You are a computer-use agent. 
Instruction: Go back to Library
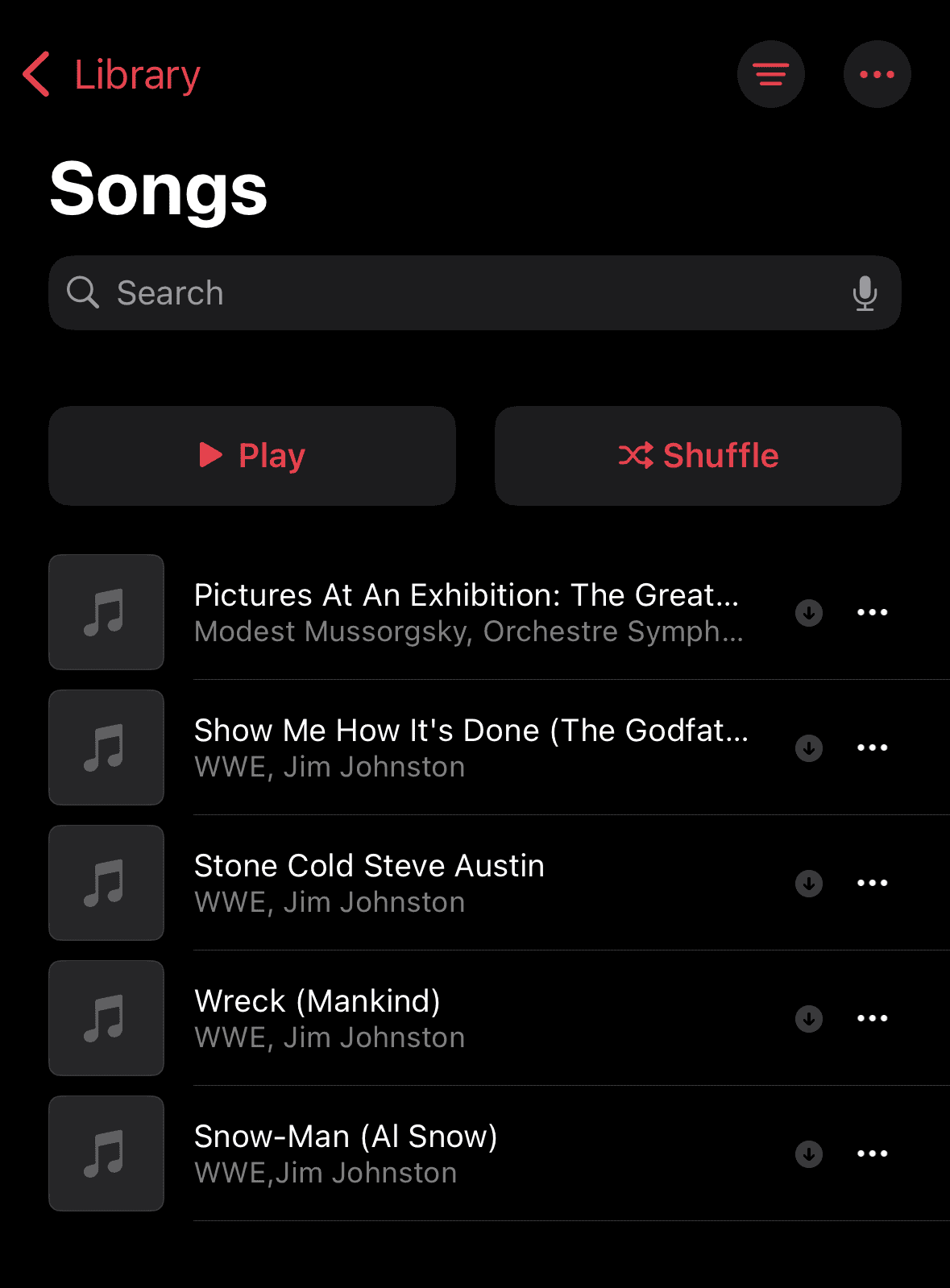click(x=111, y=73)
